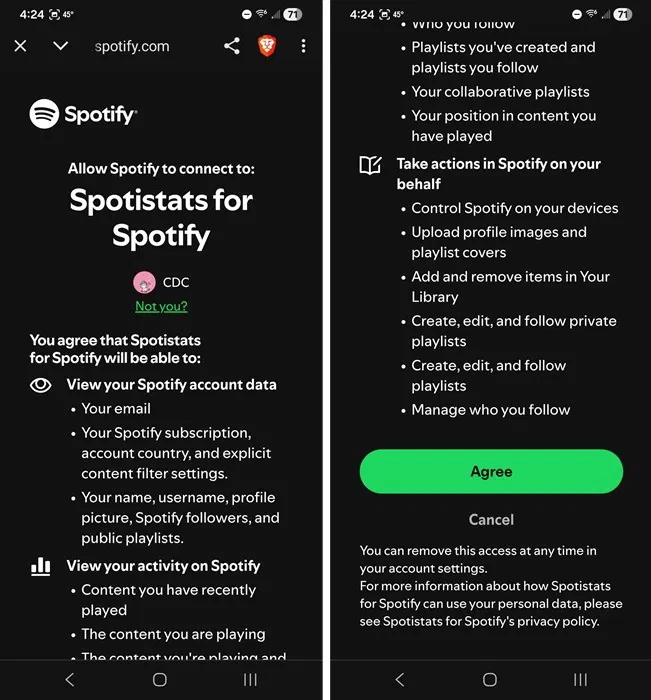Viewport: 651px width, 700px height.
Task: Tap the "Not you?" link
Action: pyautogui.click(x=161, y=306)
